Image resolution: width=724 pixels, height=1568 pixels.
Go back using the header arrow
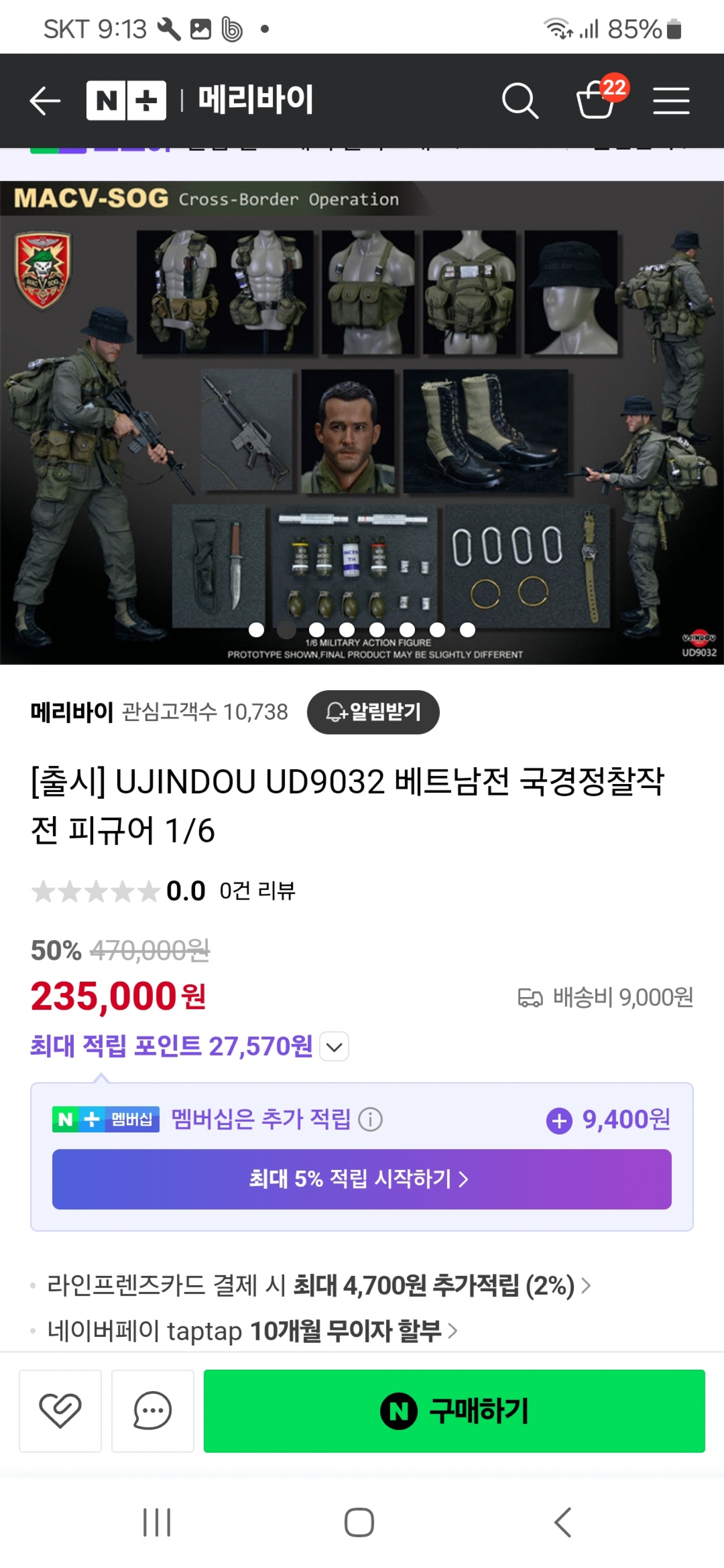coord(44,100)
